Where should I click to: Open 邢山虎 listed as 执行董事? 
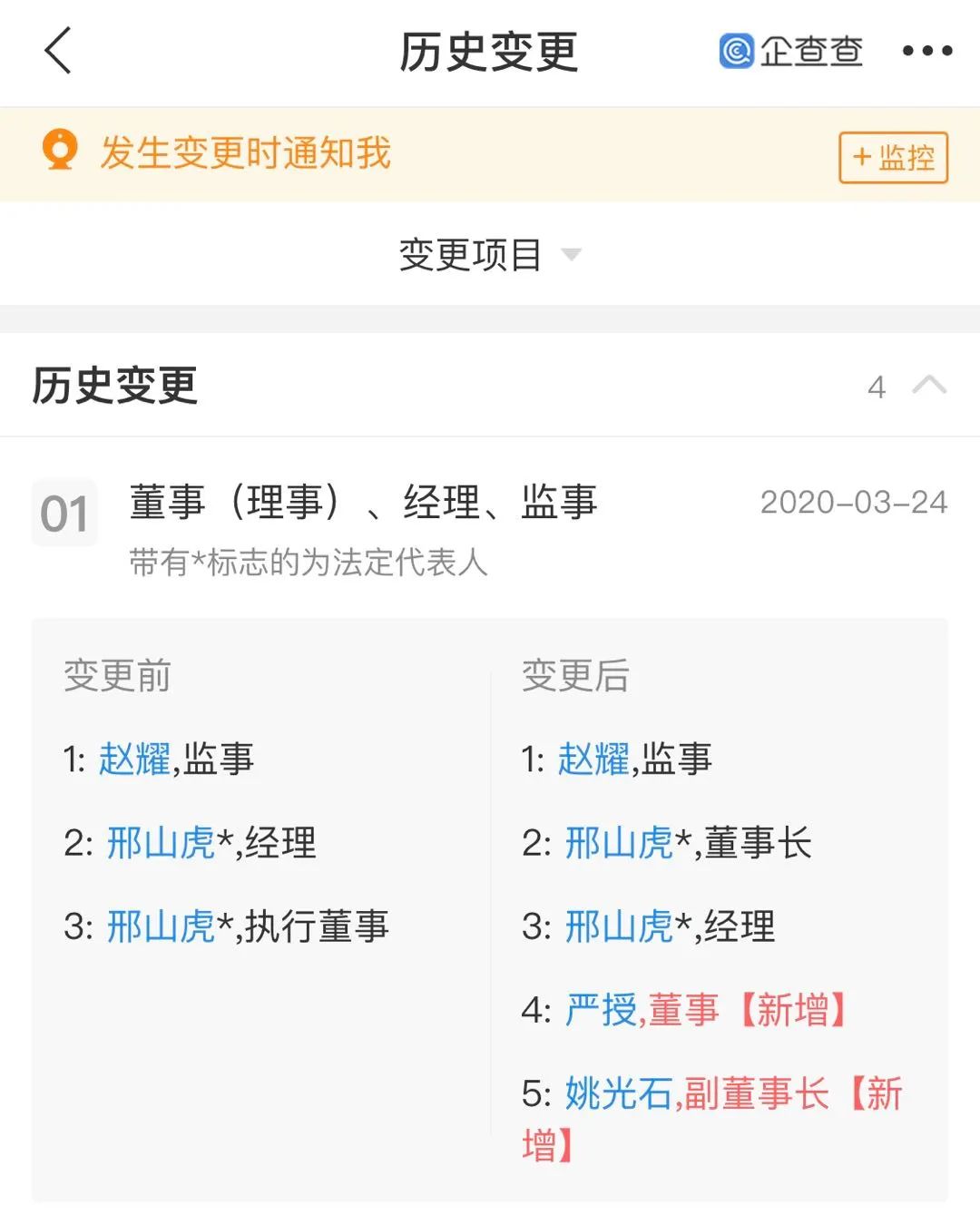coord(161,926)
